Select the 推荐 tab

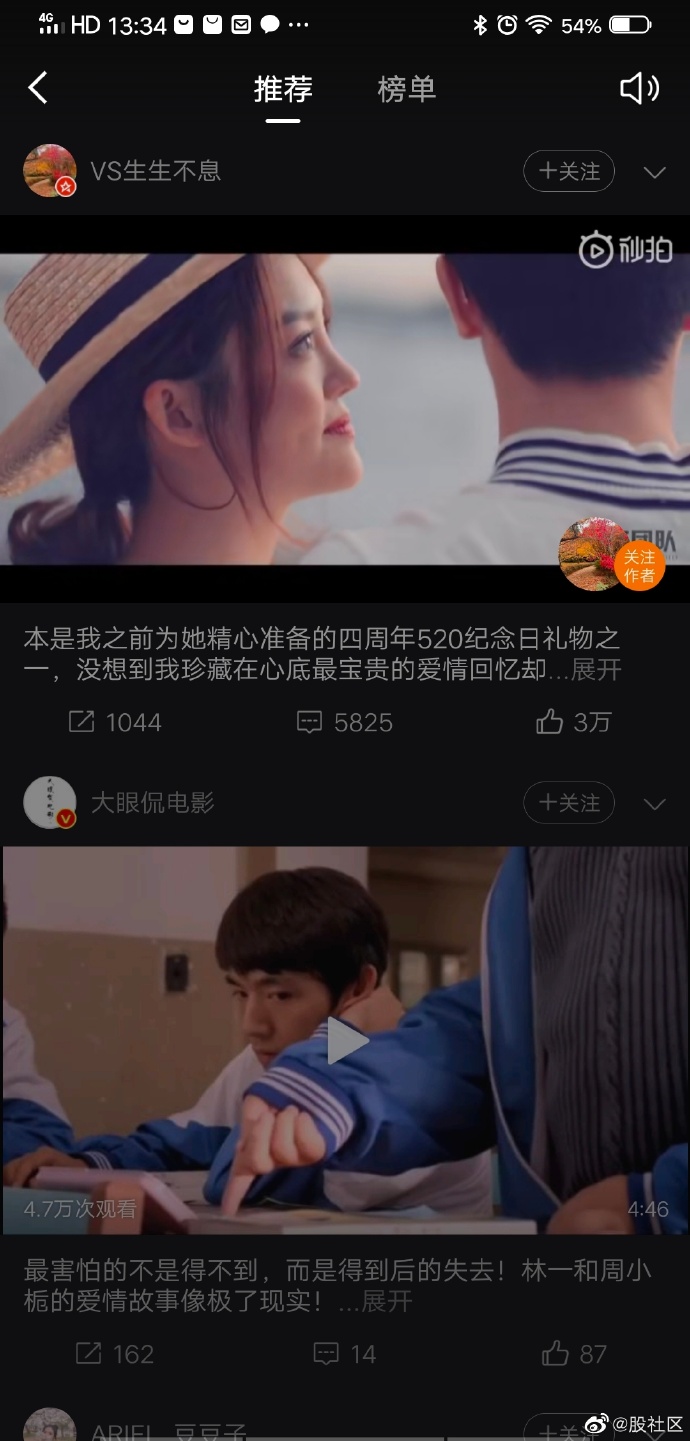(283, 89)
